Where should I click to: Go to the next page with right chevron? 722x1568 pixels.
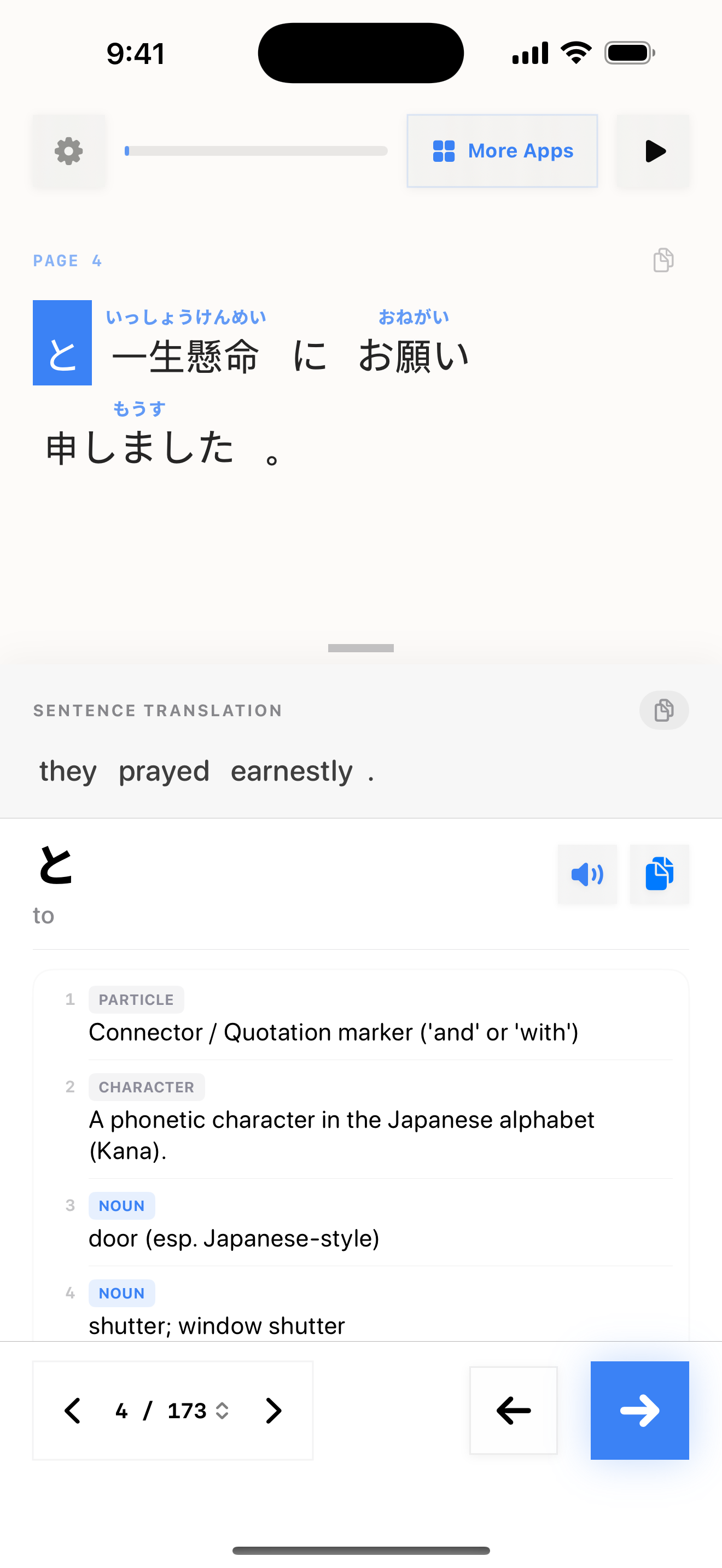(x=273, y=1411)
